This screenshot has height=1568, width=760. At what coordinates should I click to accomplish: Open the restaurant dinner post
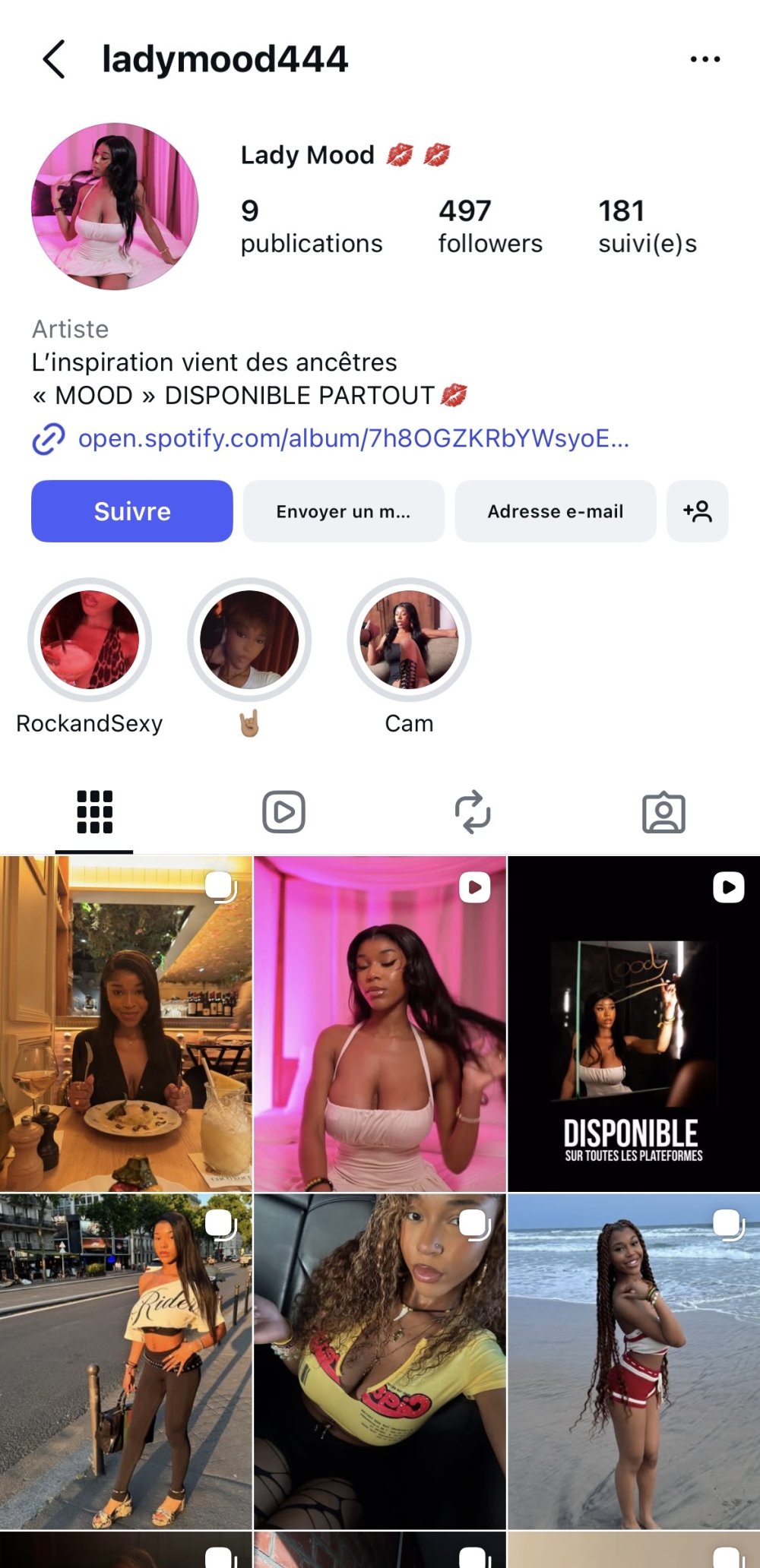tap(125, 1024)
